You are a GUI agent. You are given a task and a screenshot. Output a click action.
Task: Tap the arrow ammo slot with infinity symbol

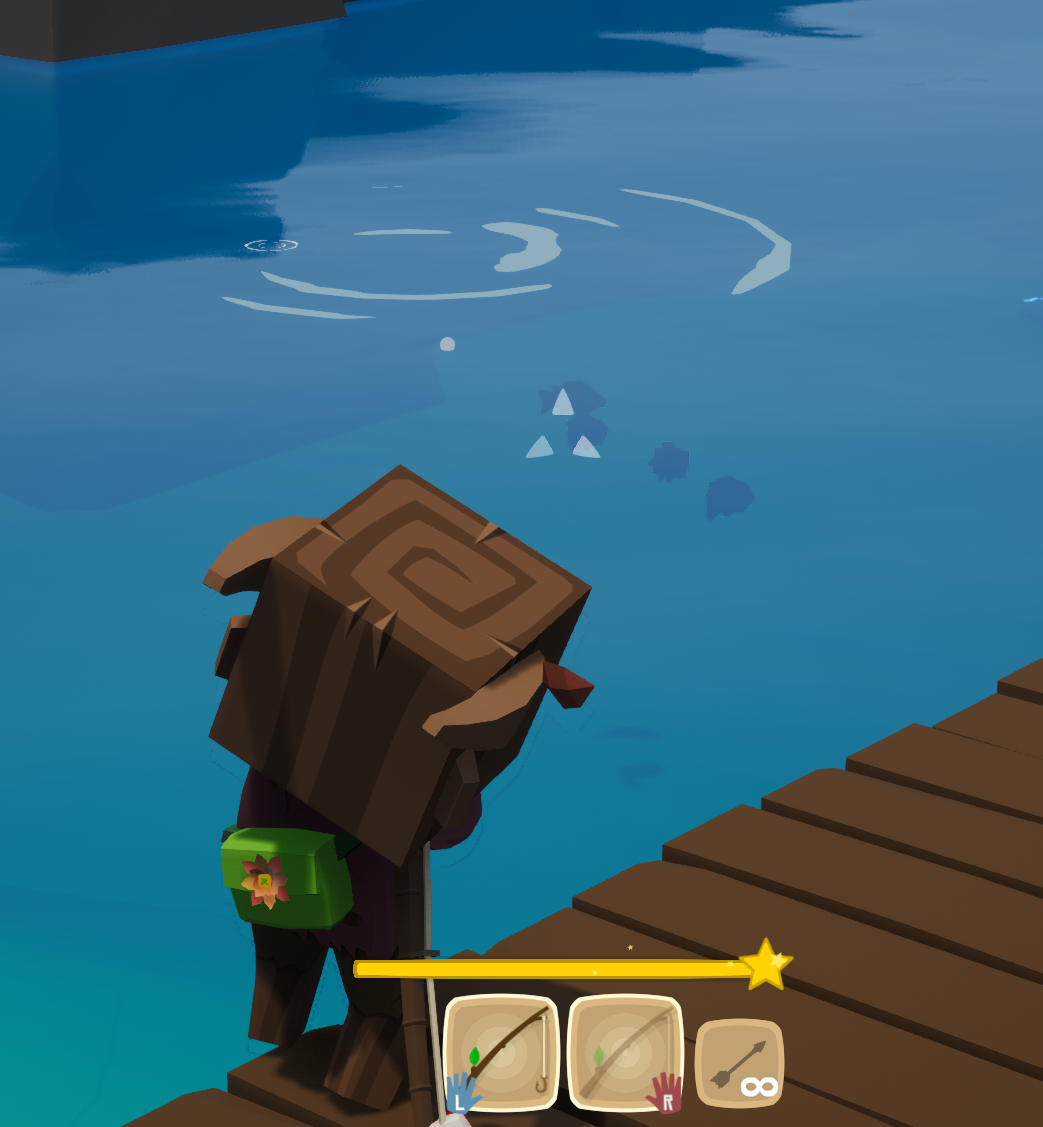(x=739, y=1064)
